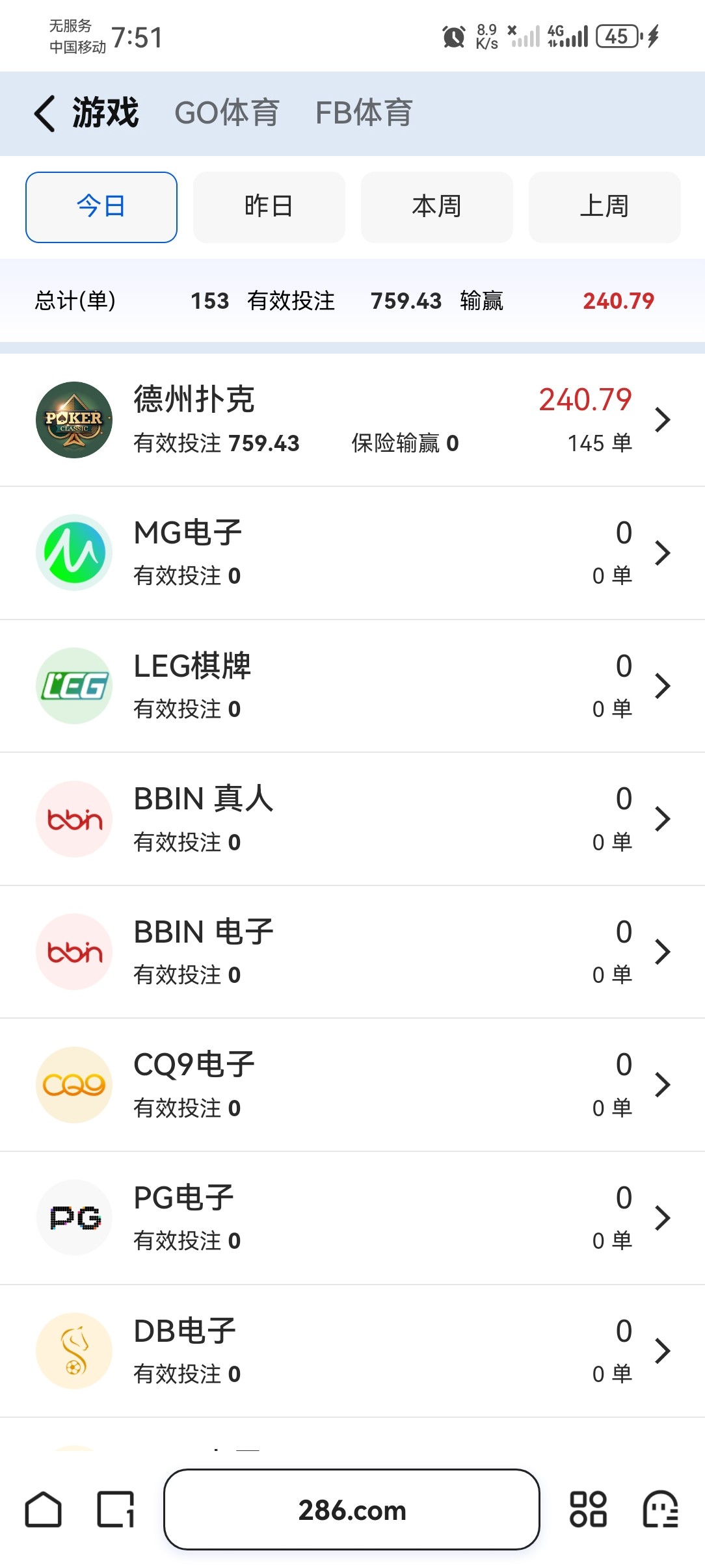The image size is (705, 1568).
Task: Open the browser menu grid
Action: pyautogui.click(x=589, y=1509)
